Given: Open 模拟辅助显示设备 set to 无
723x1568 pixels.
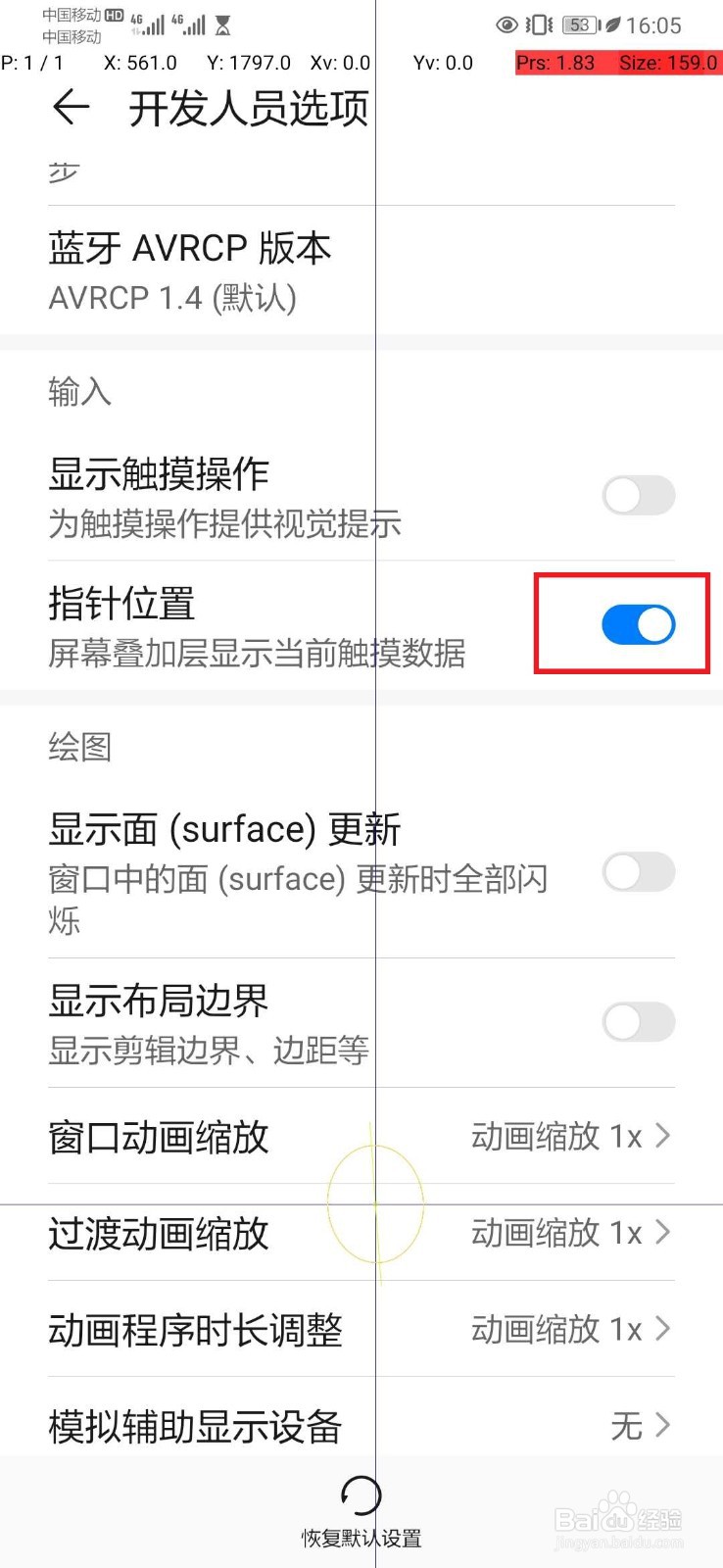Looking at the screenshot, I should [x=361, y=1427].
